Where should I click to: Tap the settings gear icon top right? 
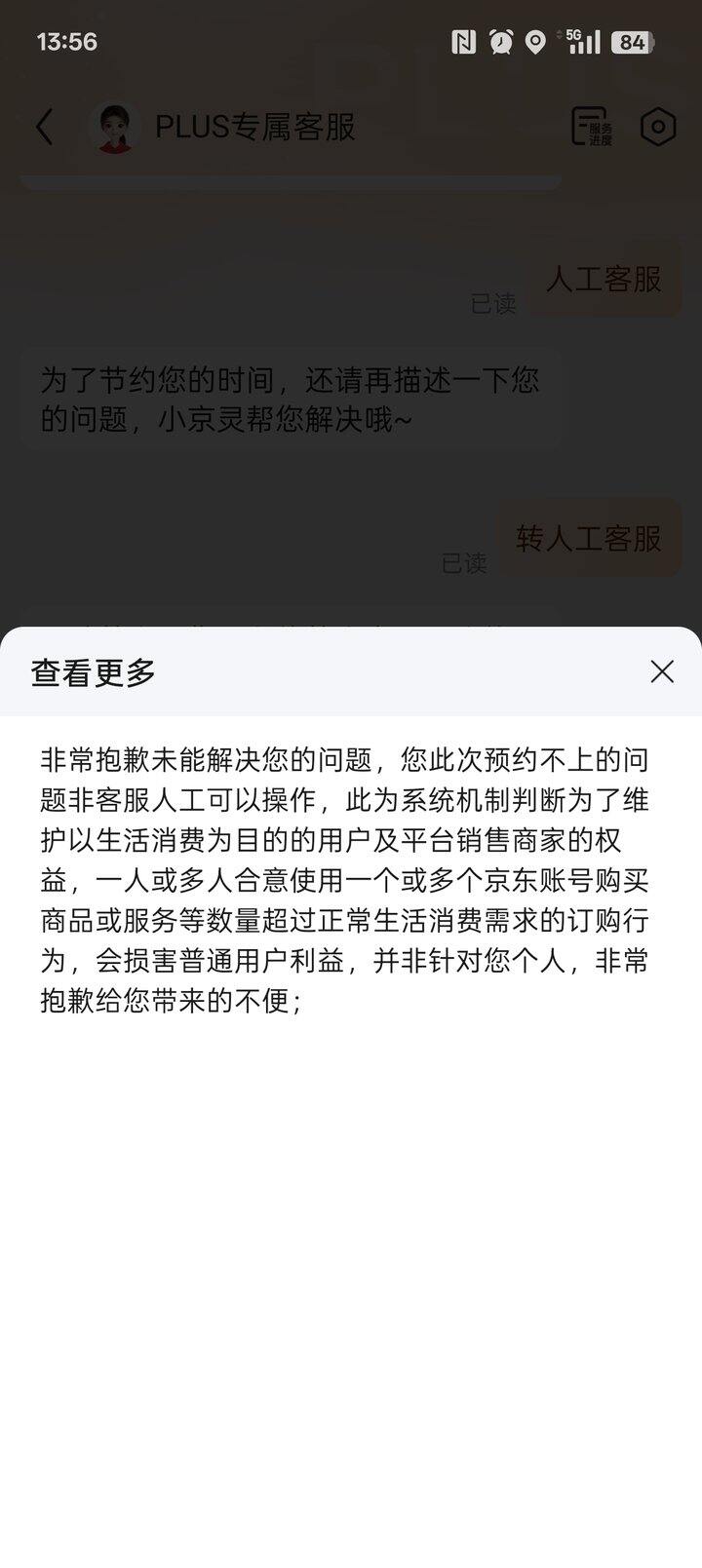659,127
